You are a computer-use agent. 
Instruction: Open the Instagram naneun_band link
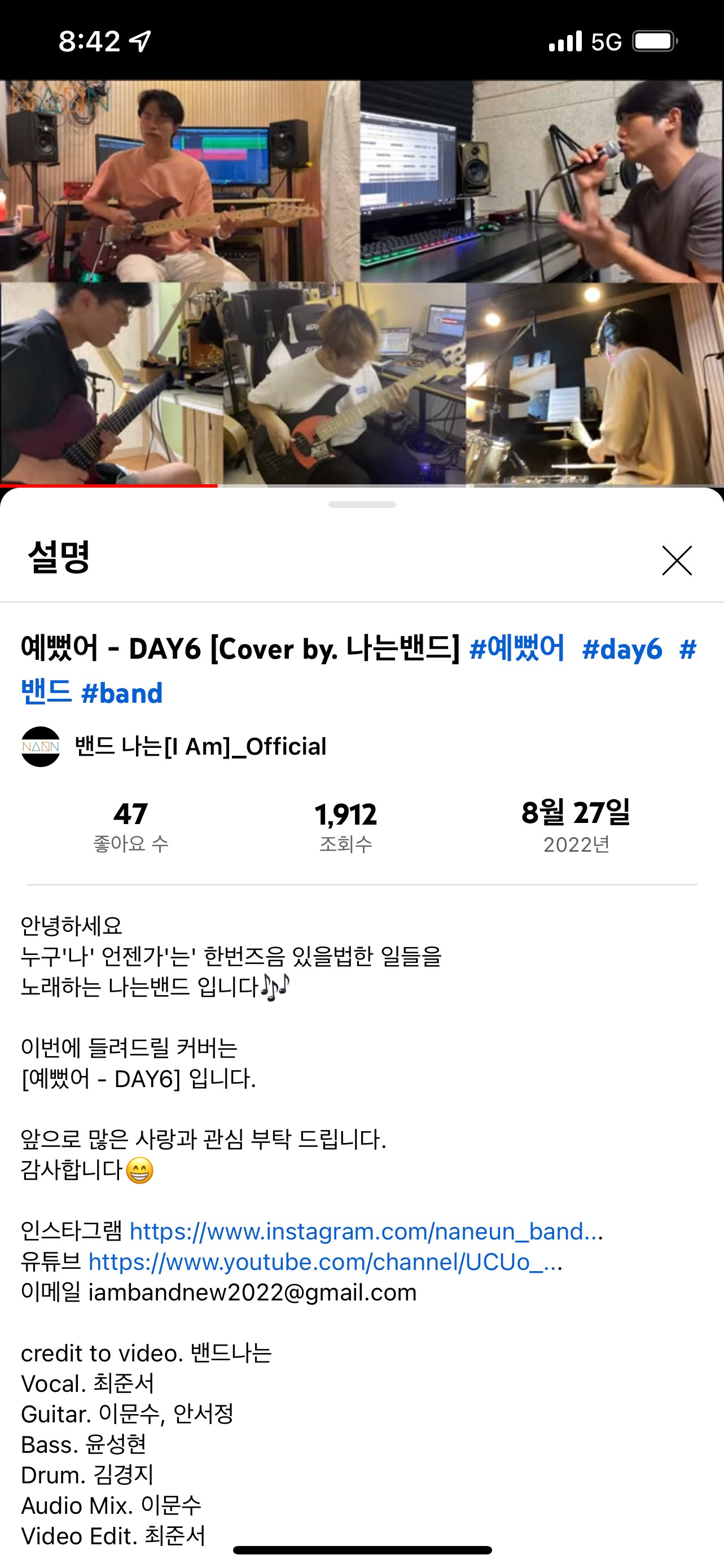[366, 1232]
